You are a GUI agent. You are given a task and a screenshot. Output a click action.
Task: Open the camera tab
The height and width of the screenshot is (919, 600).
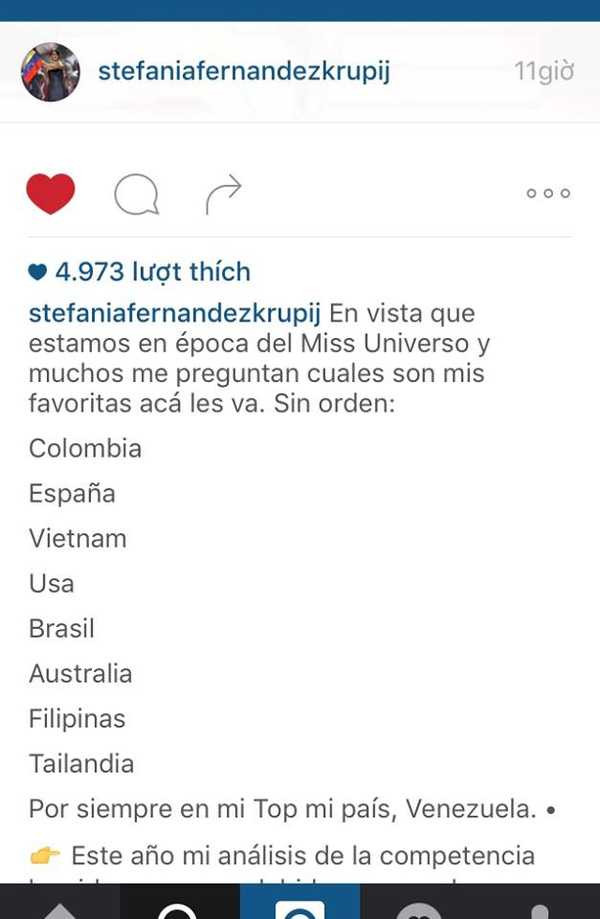tap(300, 908)
